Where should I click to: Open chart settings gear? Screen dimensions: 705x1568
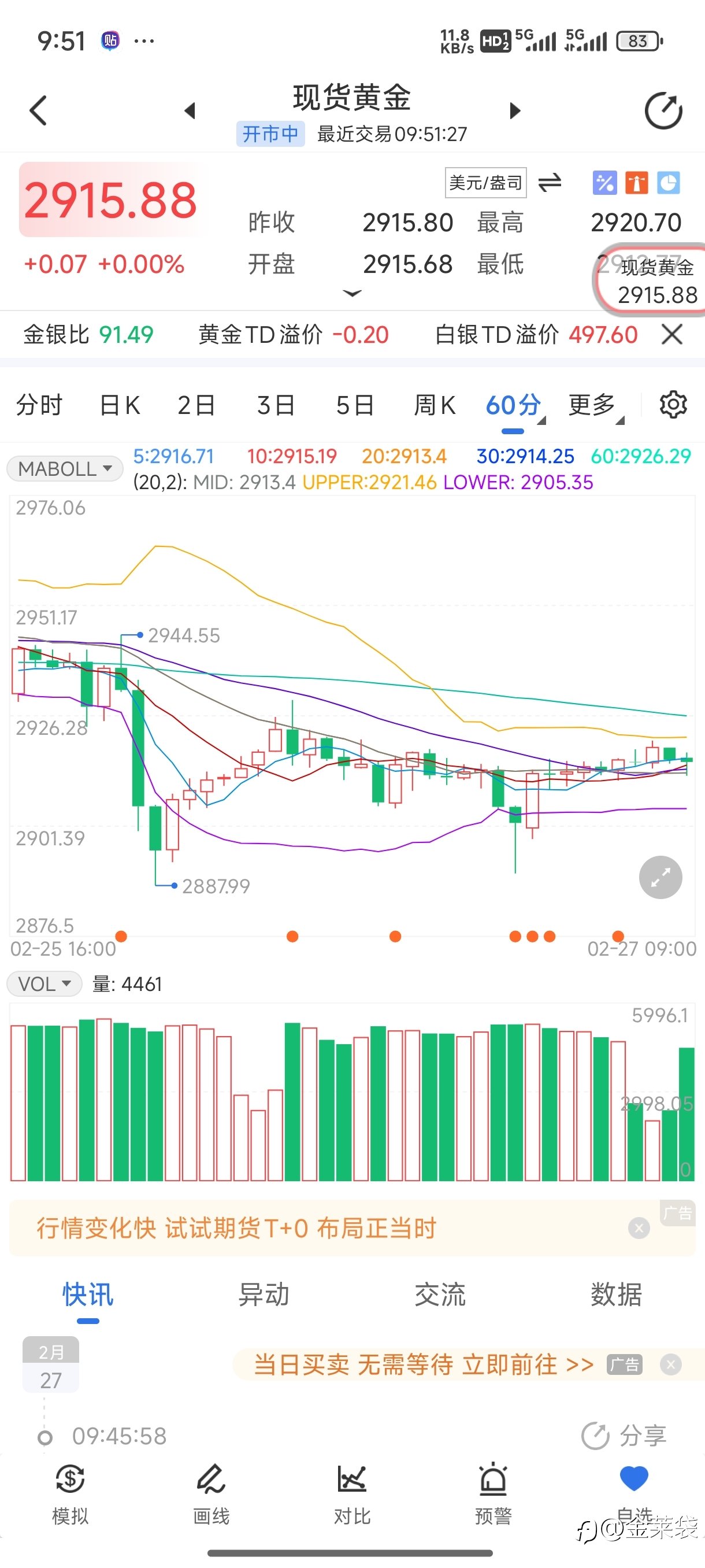point(673,405)
